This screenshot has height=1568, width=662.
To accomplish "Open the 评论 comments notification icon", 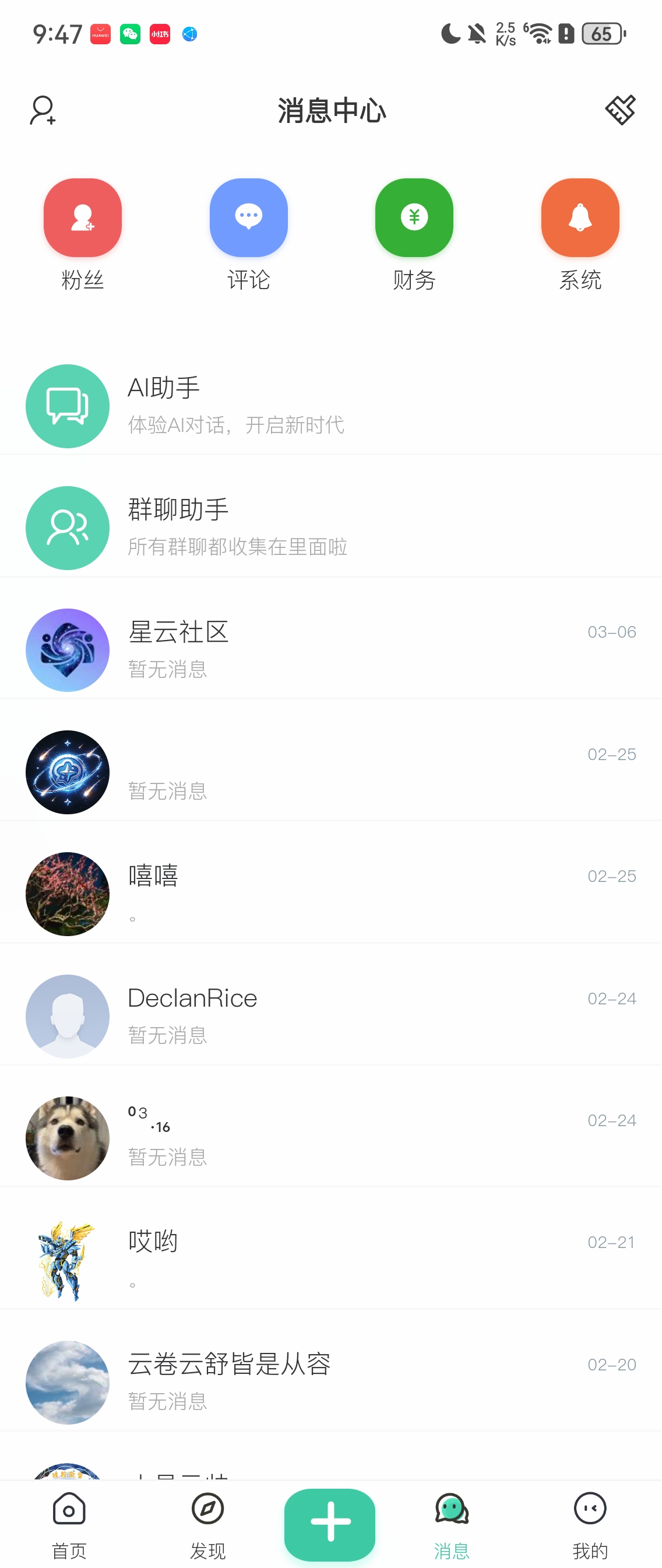I will [248, 218].
